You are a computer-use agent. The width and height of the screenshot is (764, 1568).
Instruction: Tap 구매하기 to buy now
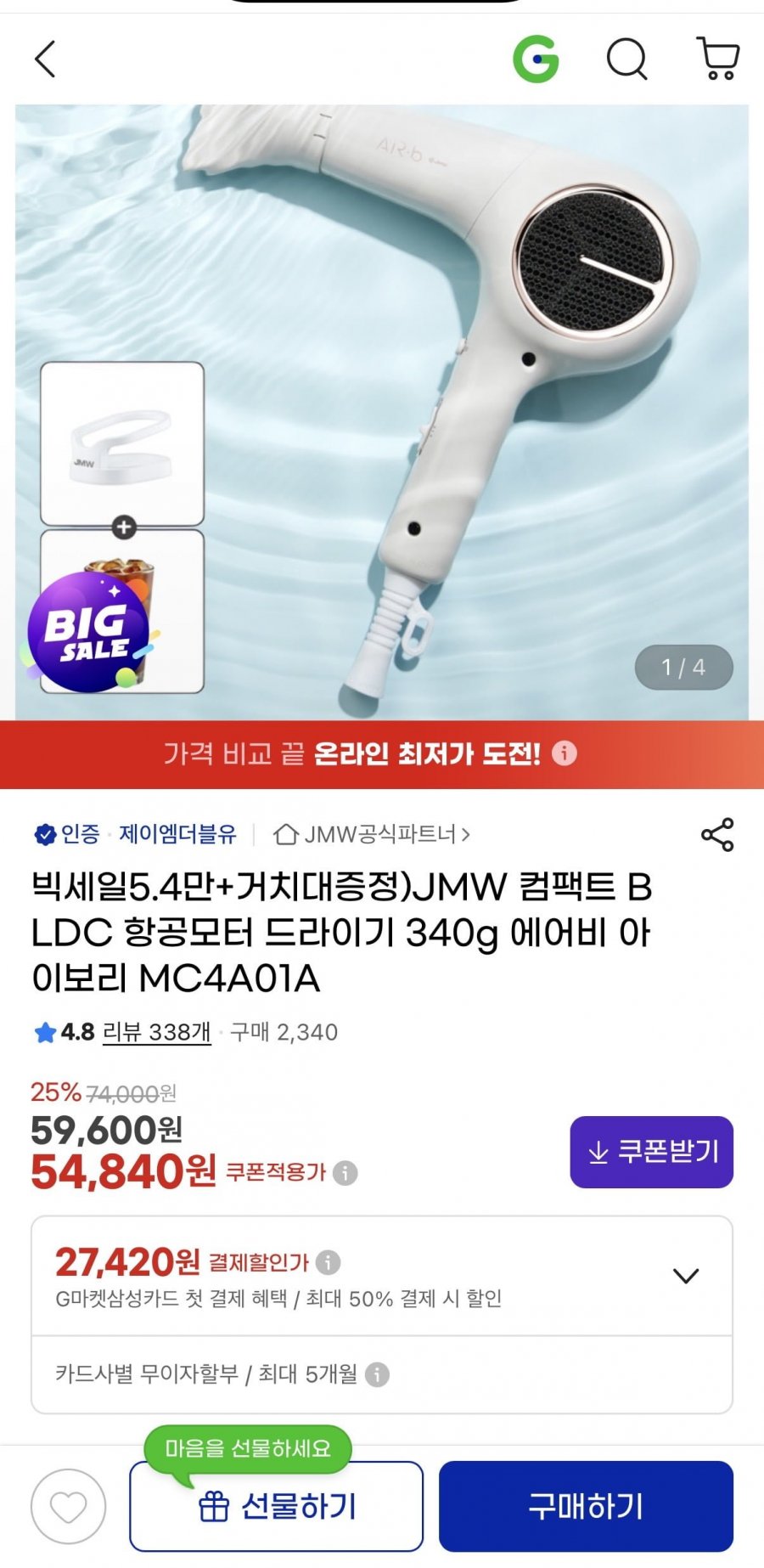click(586, 1507)
